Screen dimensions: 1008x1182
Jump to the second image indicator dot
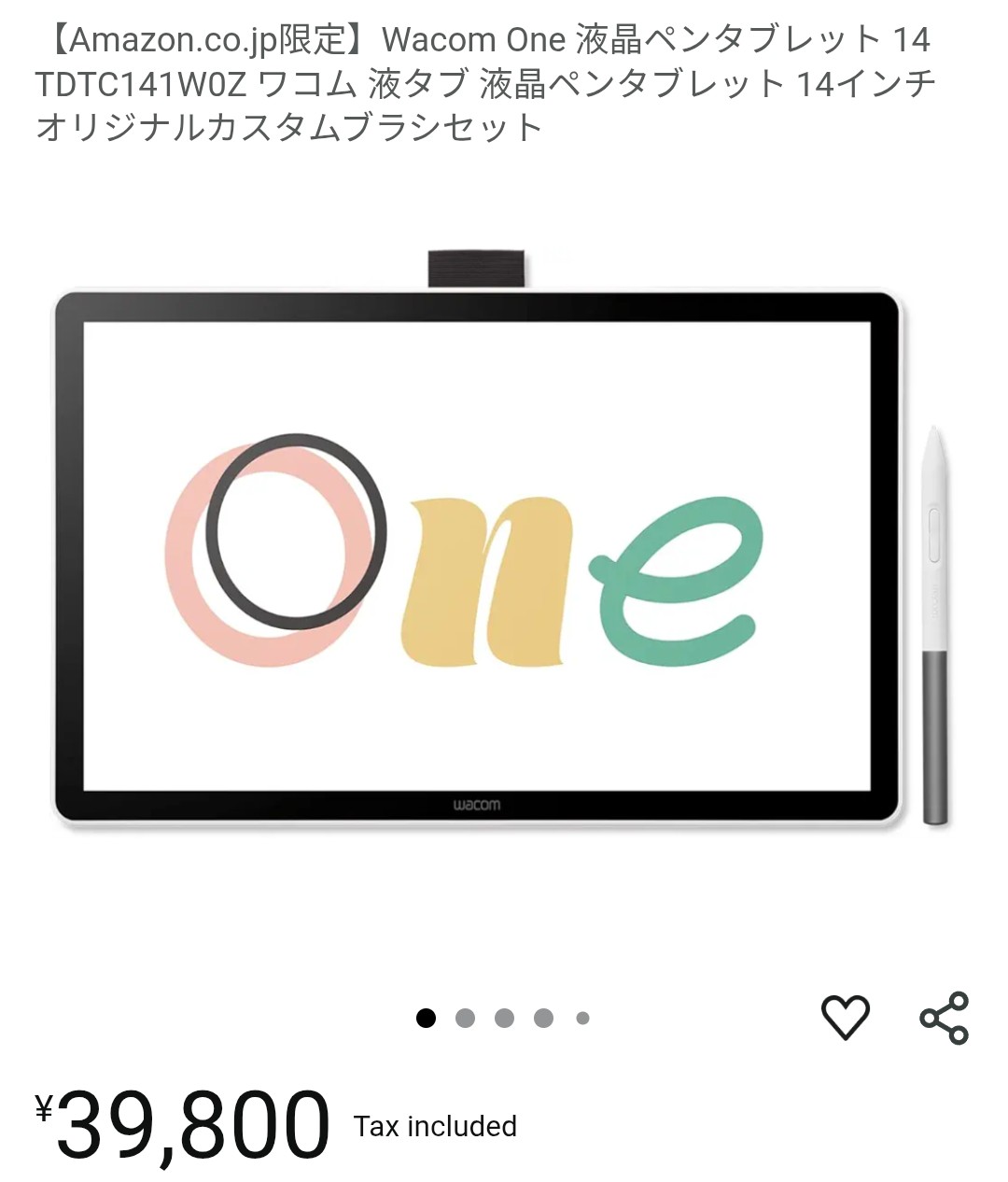(465, 1018)
